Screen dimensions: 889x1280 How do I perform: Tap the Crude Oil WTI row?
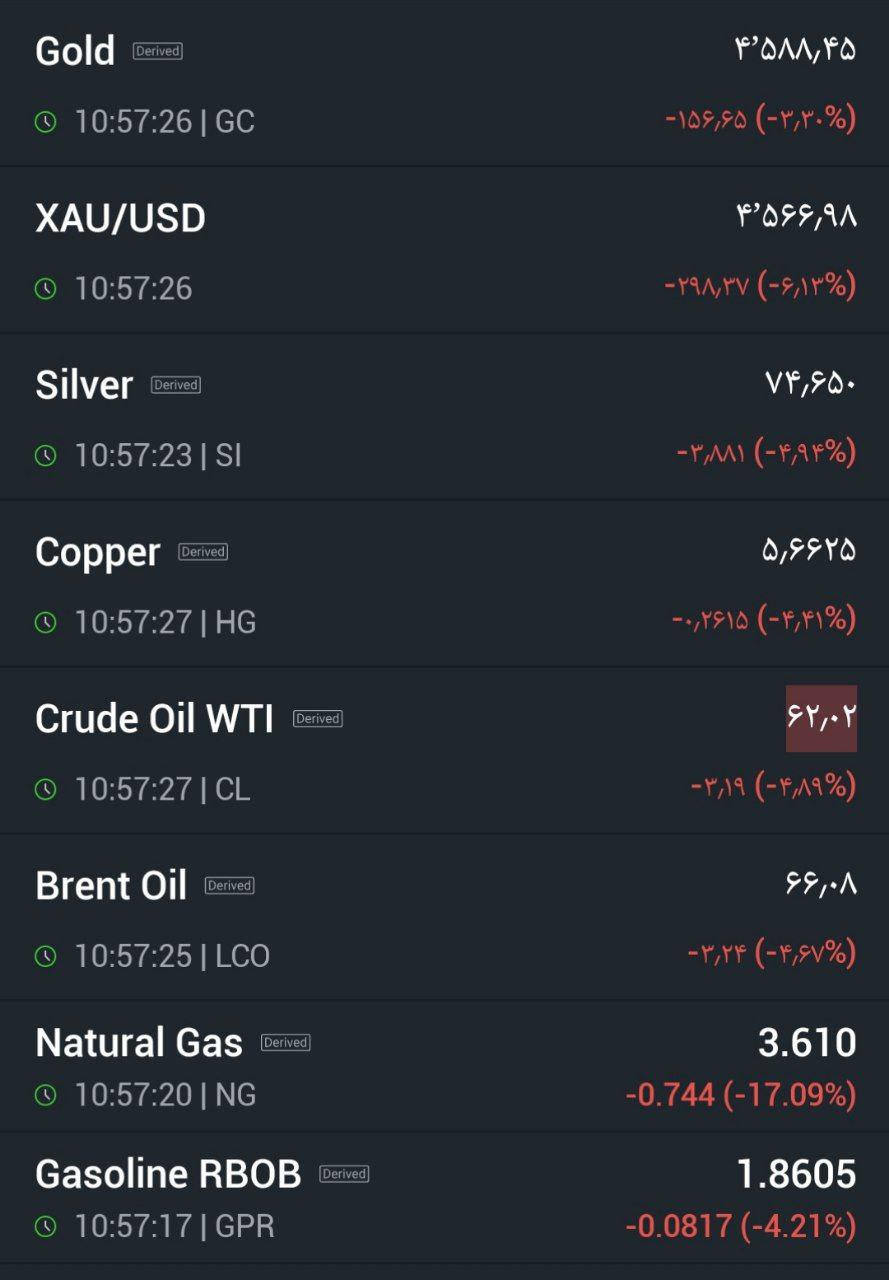click(x=444, y=752)
